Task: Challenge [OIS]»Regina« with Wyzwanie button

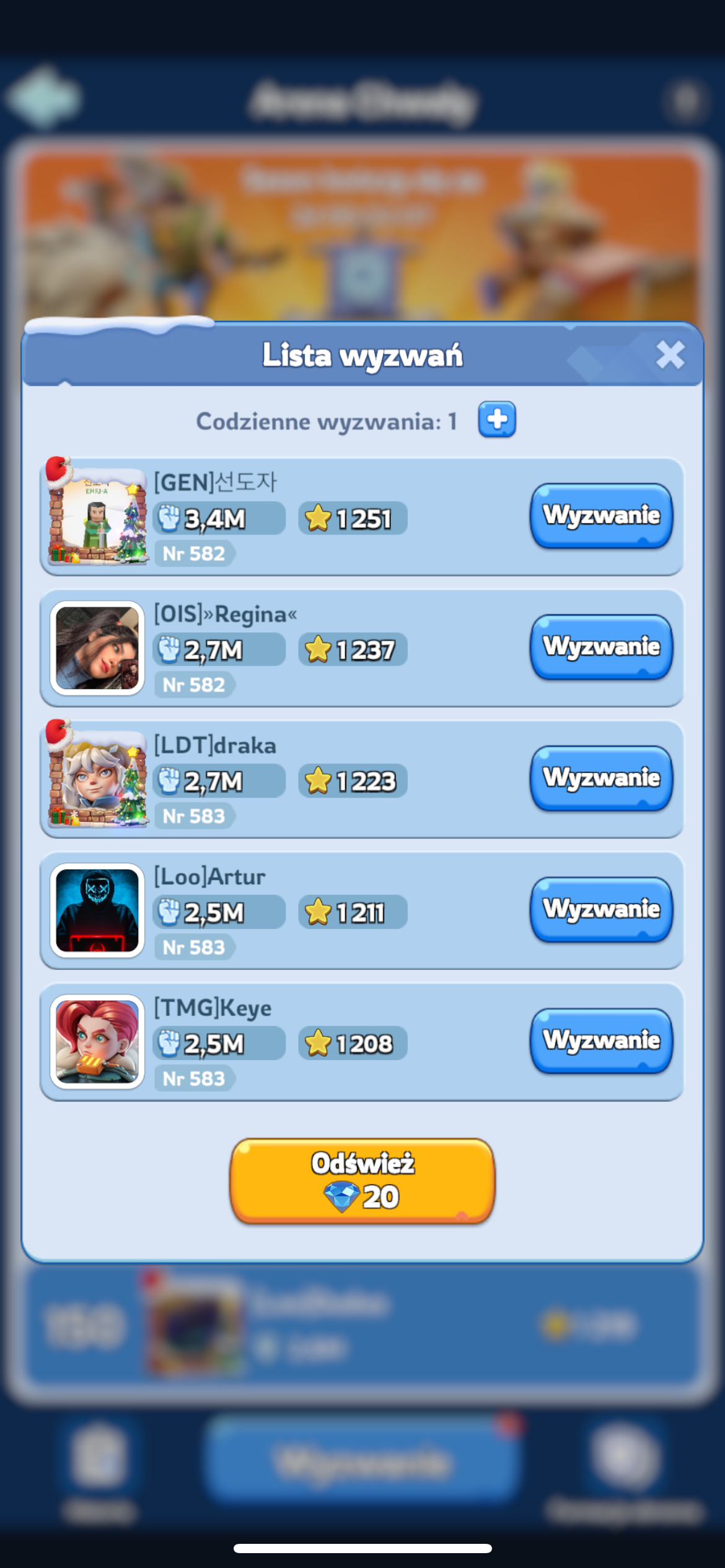Action: 600,647
